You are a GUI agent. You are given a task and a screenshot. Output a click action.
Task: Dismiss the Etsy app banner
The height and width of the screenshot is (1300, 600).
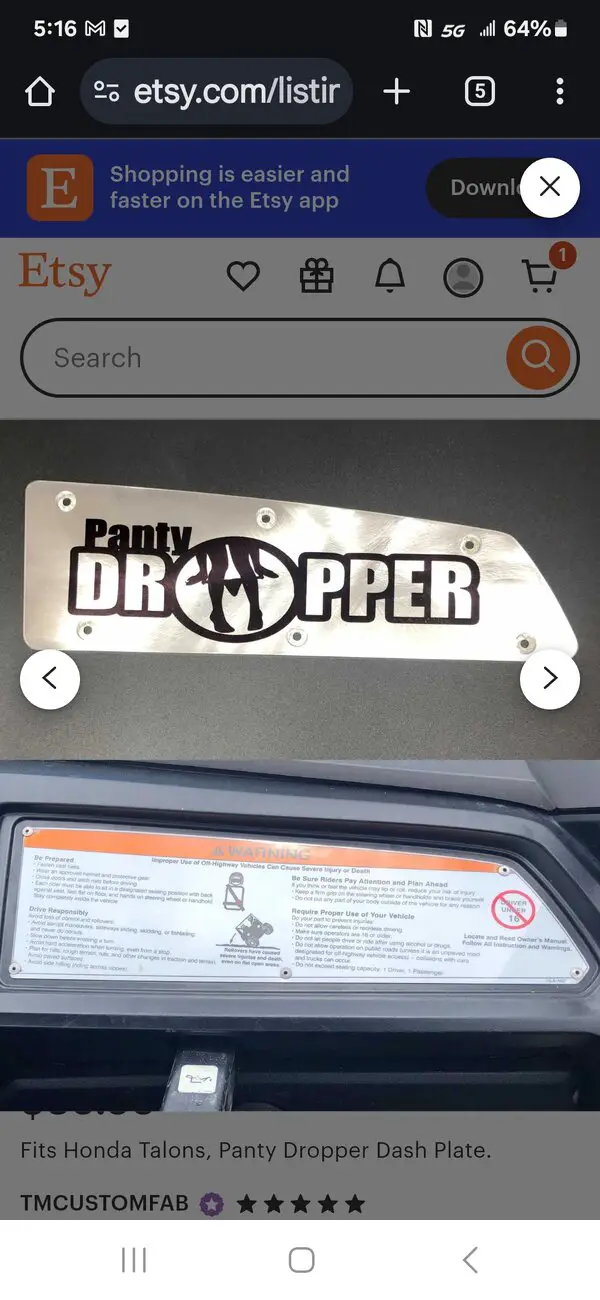point(550,187)
